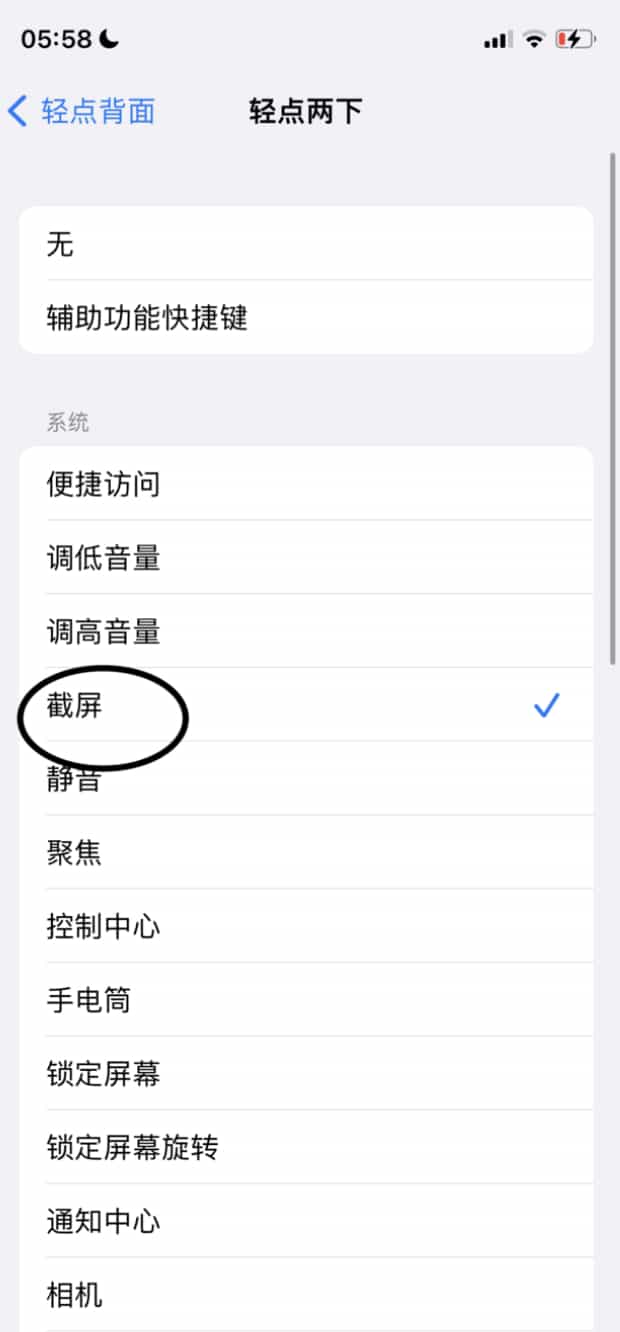This screenshot has height=1332, width=620.
Task: Go back to 轻点背面 settings
Action: click(82, 111)
